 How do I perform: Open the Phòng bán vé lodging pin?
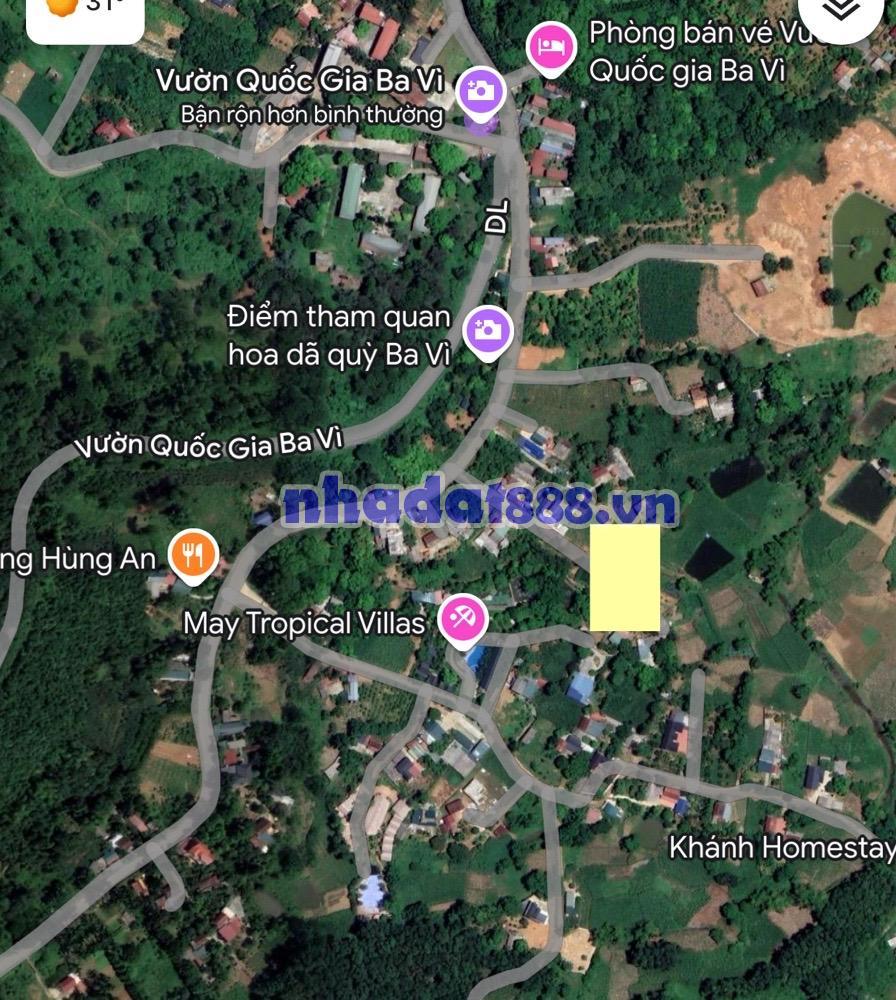point(551,46)
